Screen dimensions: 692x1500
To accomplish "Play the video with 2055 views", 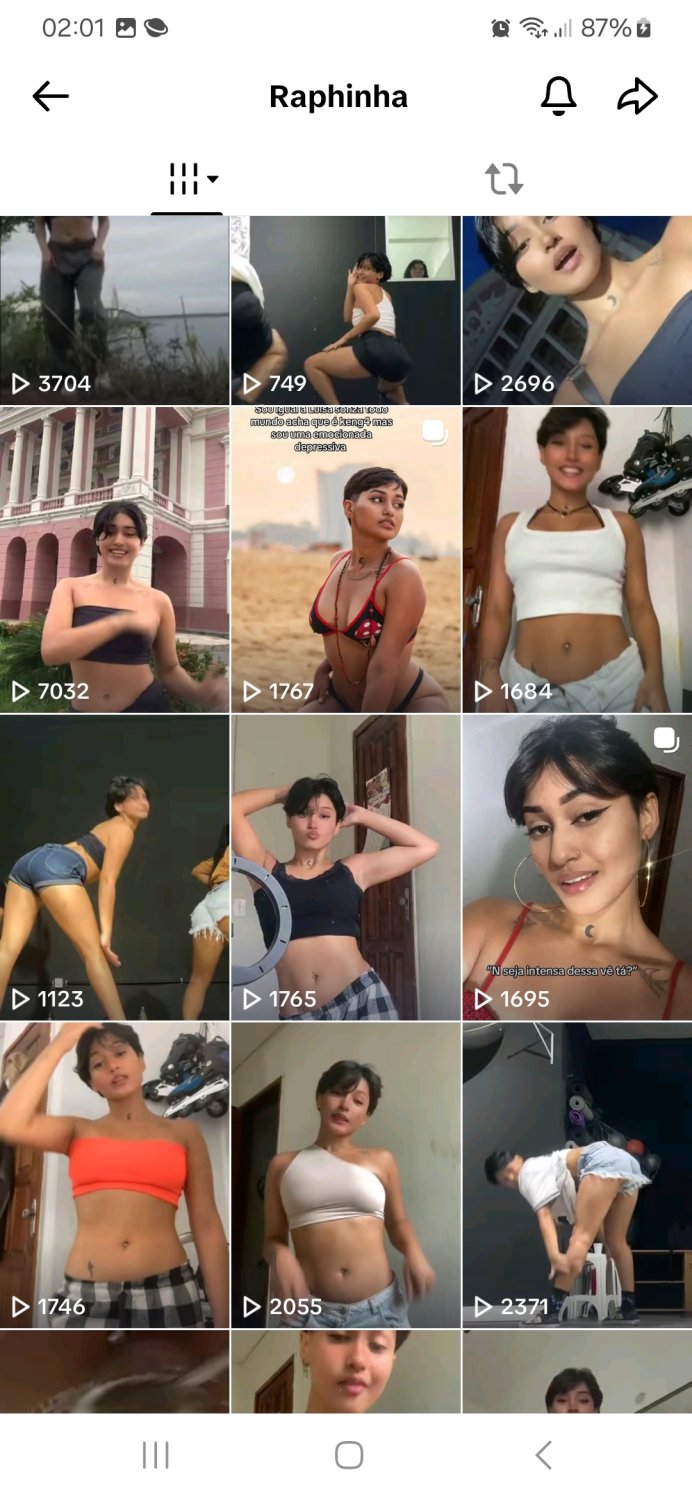I will pos(346,1174).
